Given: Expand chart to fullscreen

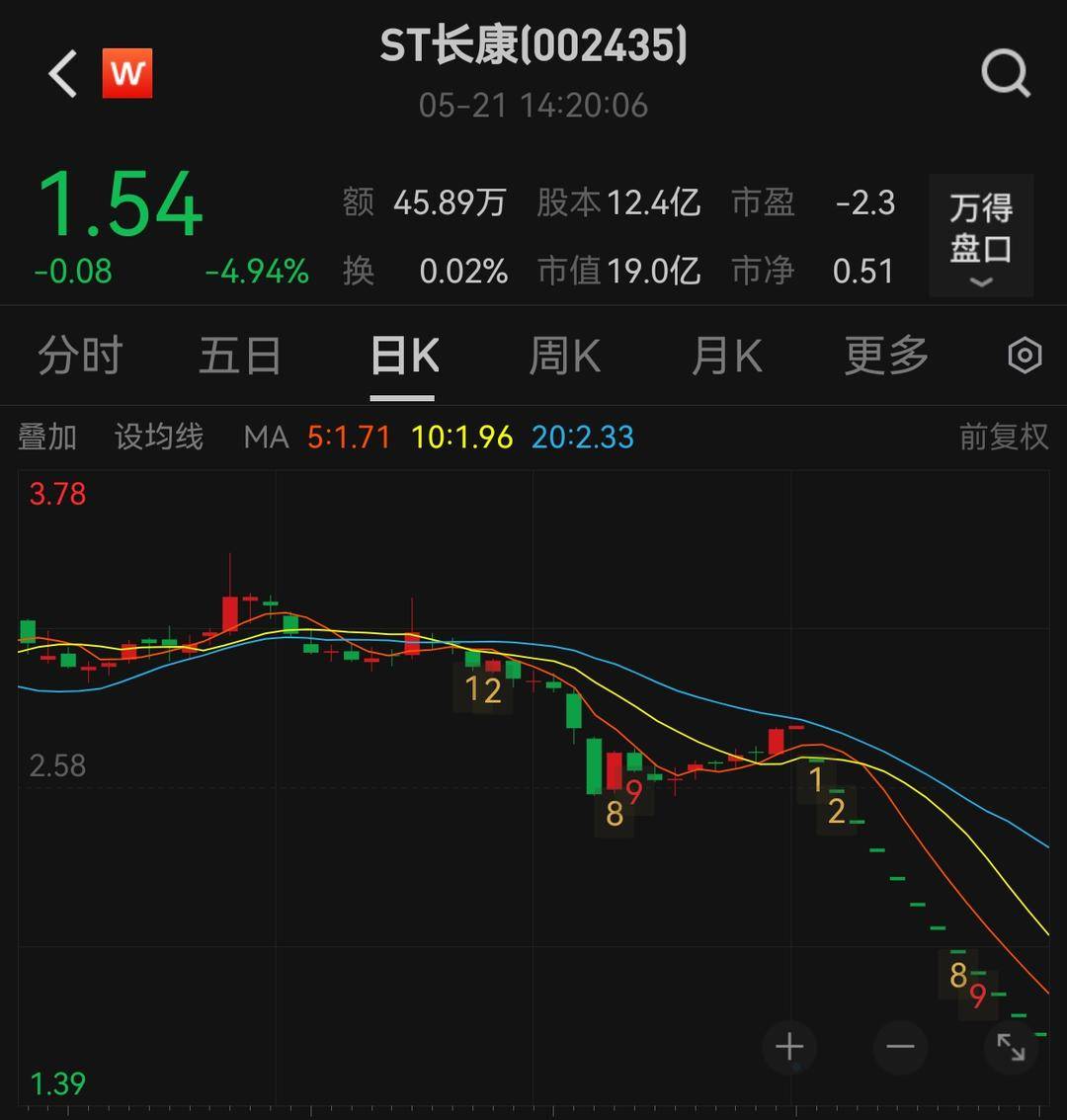Looking at the screenshot, I should pyautogui.click(x=1011, y=1047).
